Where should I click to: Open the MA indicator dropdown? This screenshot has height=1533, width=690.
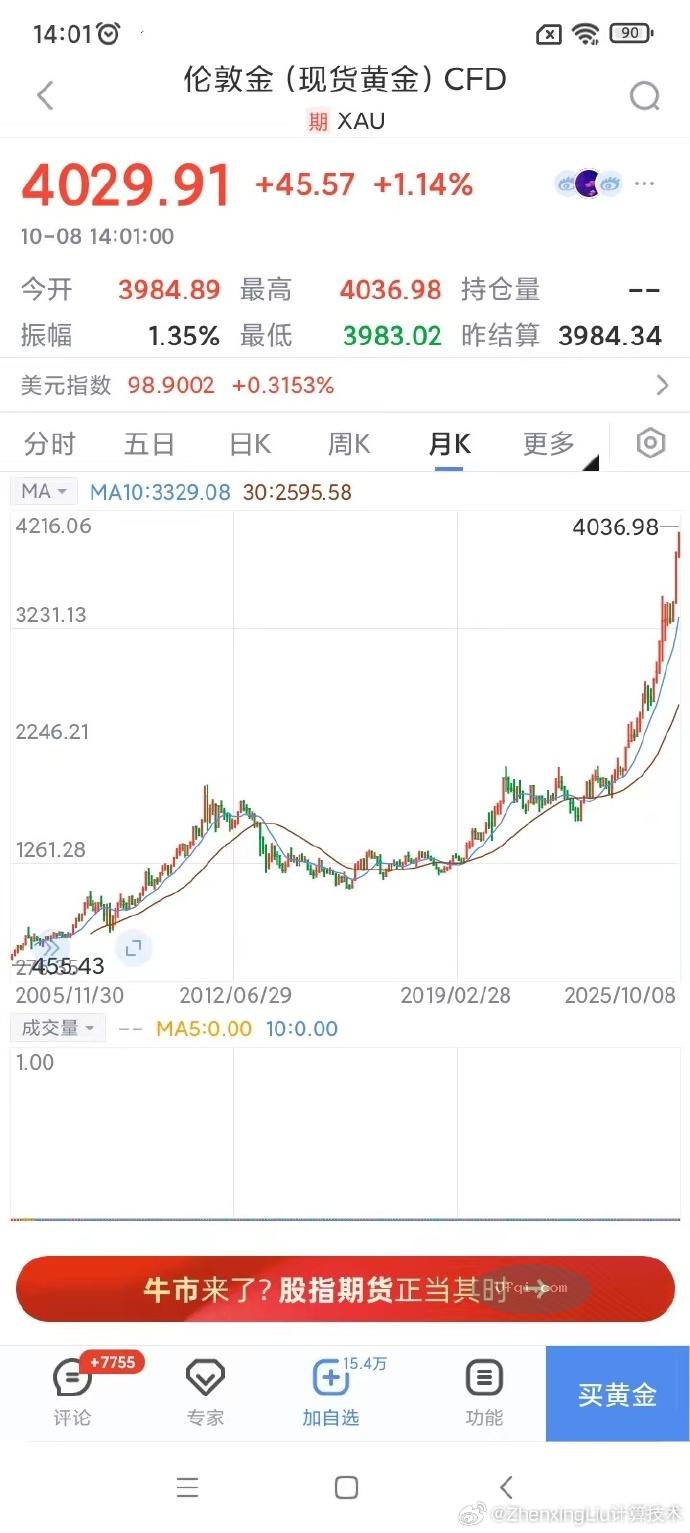click(x=45, y=492)
